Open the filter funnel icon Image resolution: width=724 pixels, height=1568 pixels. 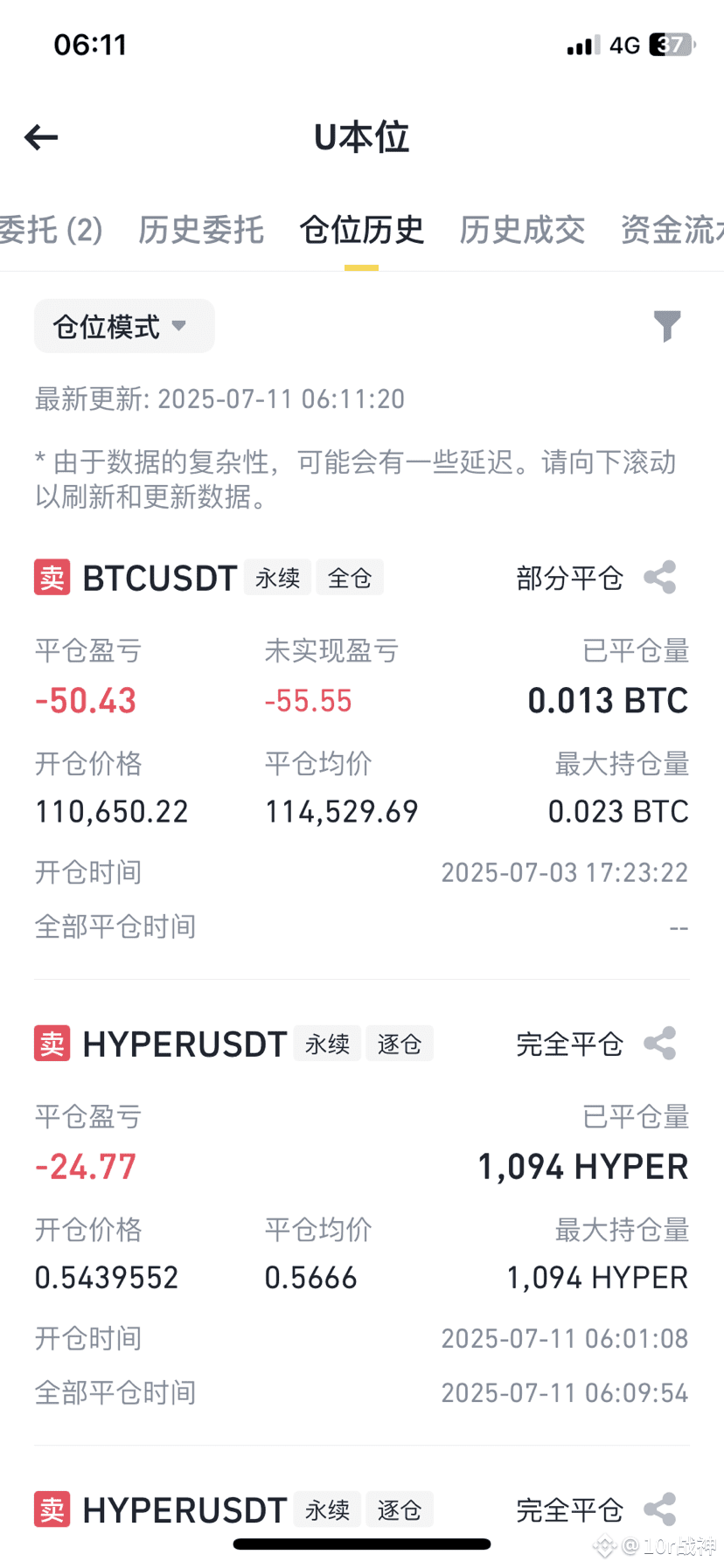pyautogui.click(x=668, y=324)
